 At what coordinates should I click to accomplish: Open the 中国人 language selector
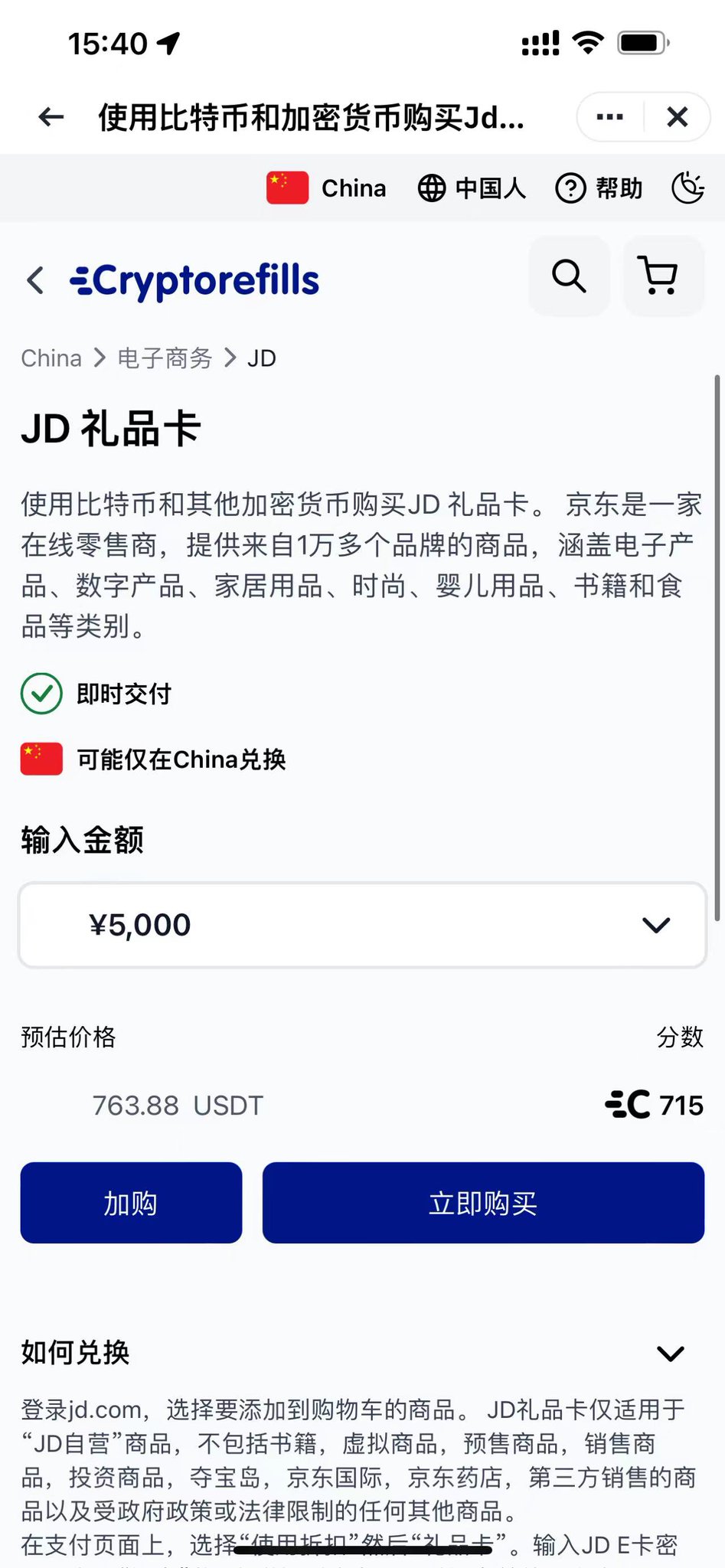(472, 188)
